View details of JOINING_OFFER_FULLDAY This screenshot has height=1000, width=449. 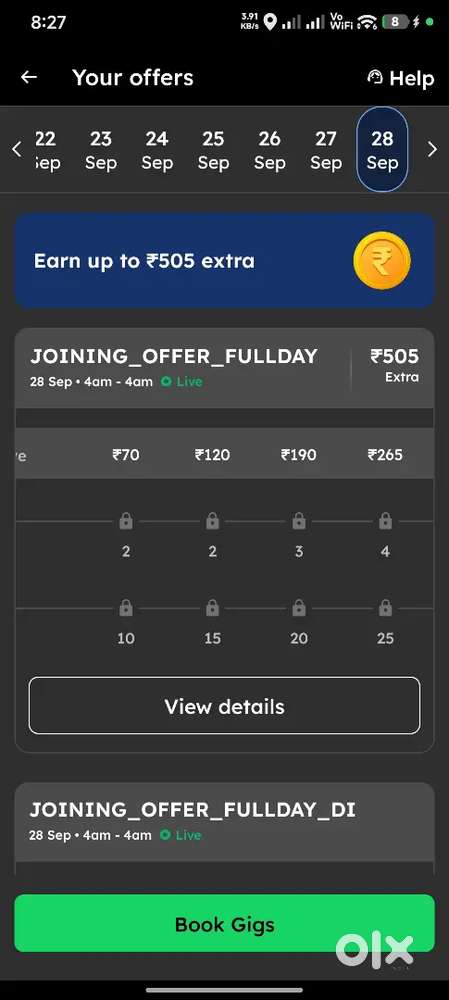click(224, 706)
